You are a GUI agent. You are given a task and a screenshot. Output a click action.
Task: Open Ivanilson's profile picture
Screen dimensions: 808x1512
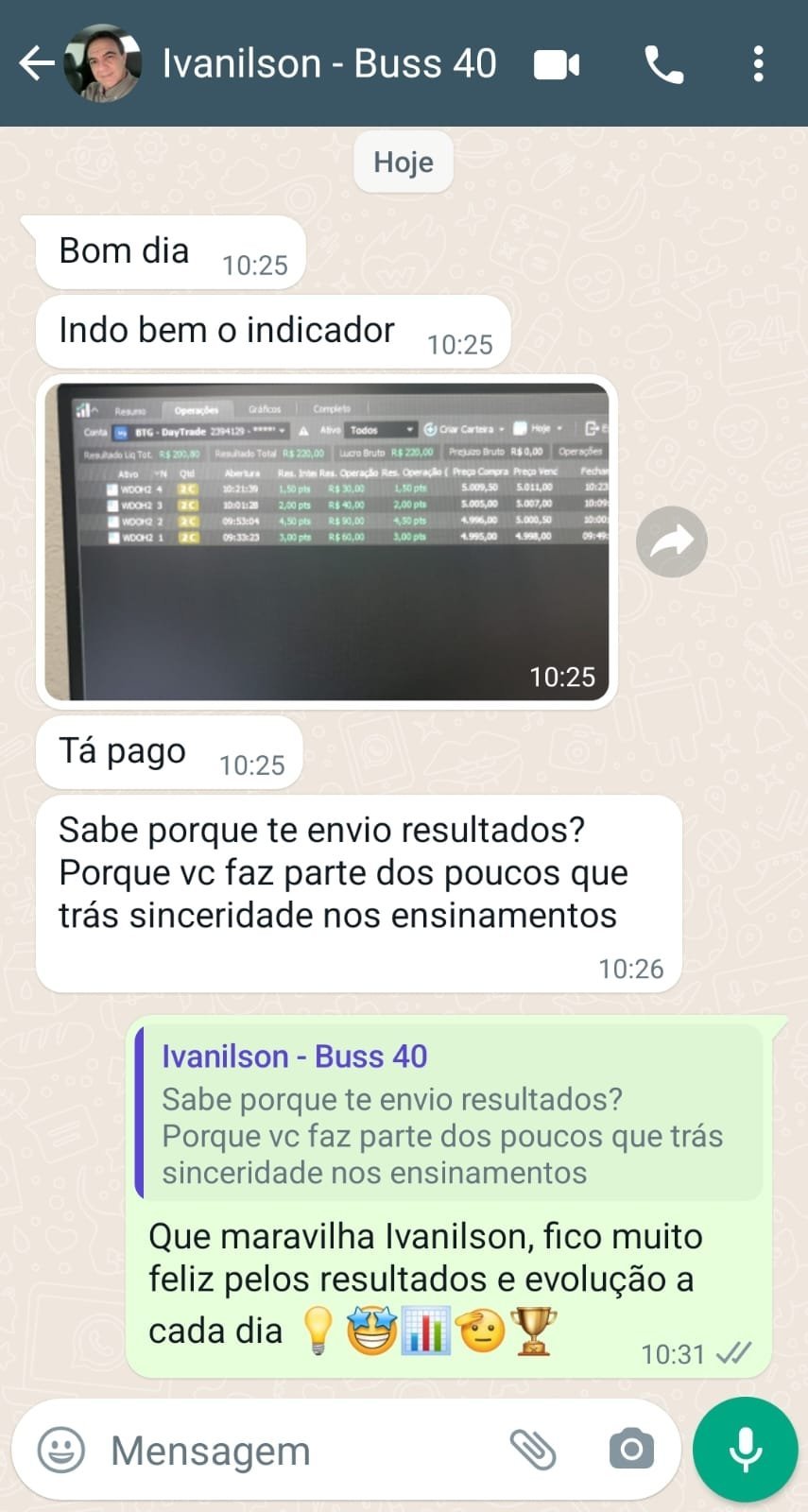(102, 64)
